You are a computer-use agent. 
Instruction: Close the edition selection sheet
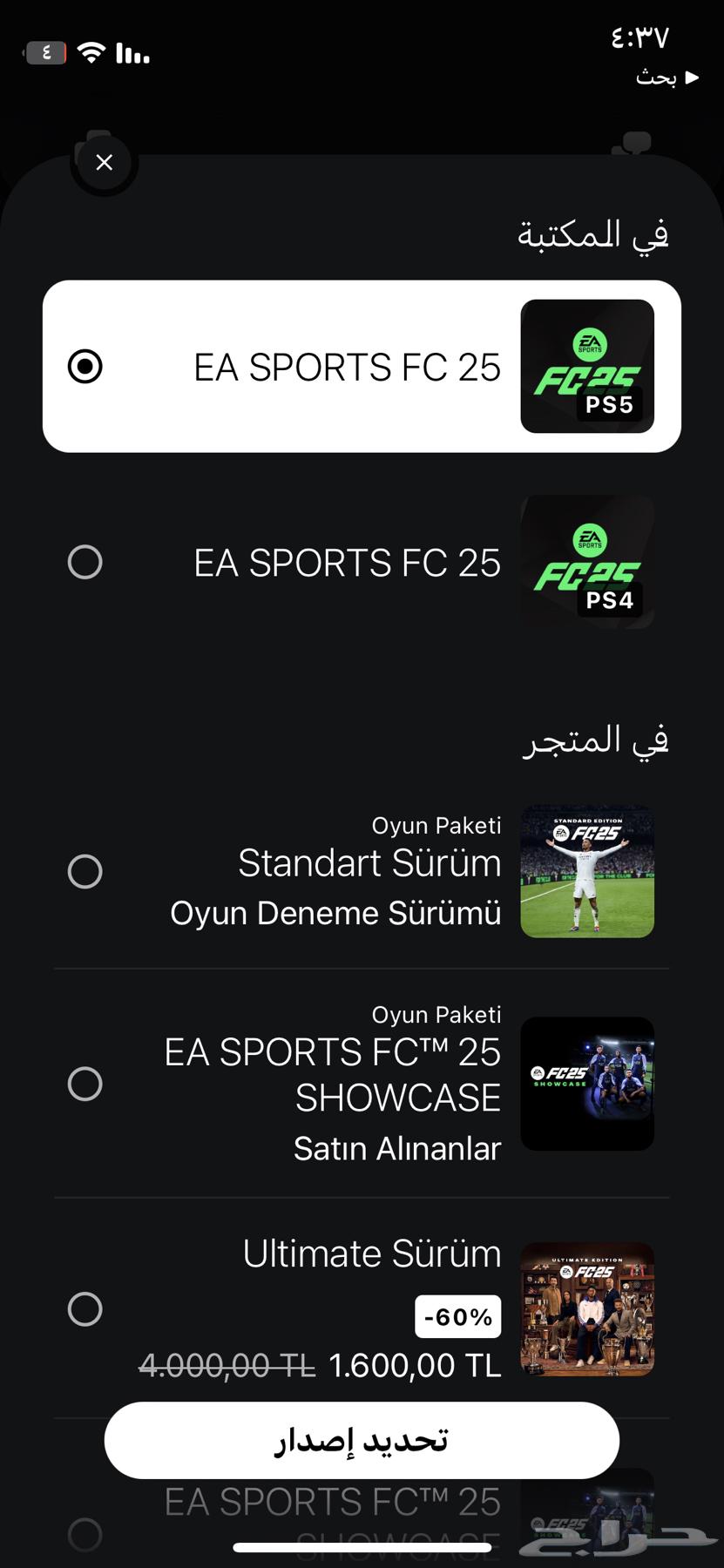[x=105, y=163]
